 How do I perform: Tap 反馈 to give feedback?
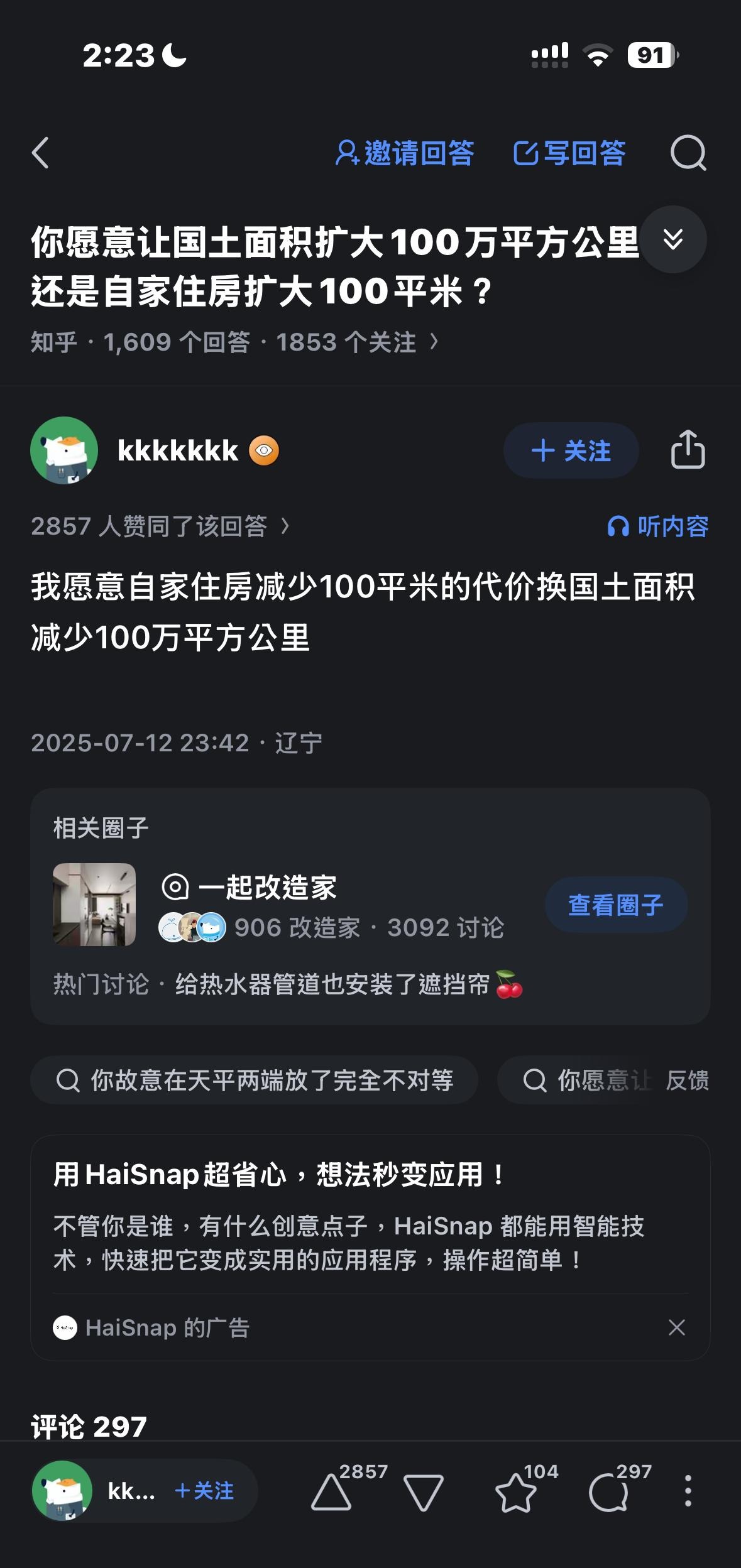(x=688, y=1081)
